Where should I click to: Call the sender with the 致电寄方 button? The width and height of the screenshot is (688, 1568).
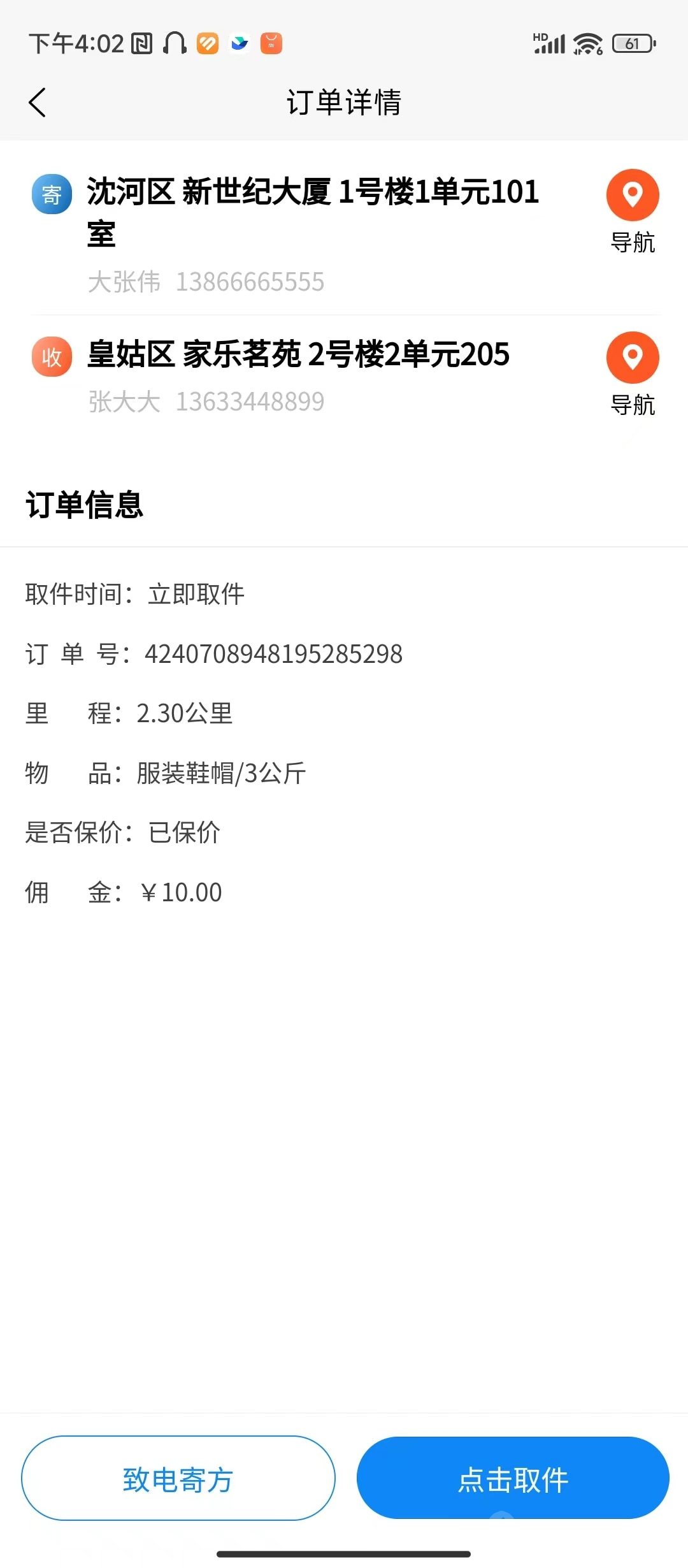[178, 1479]
